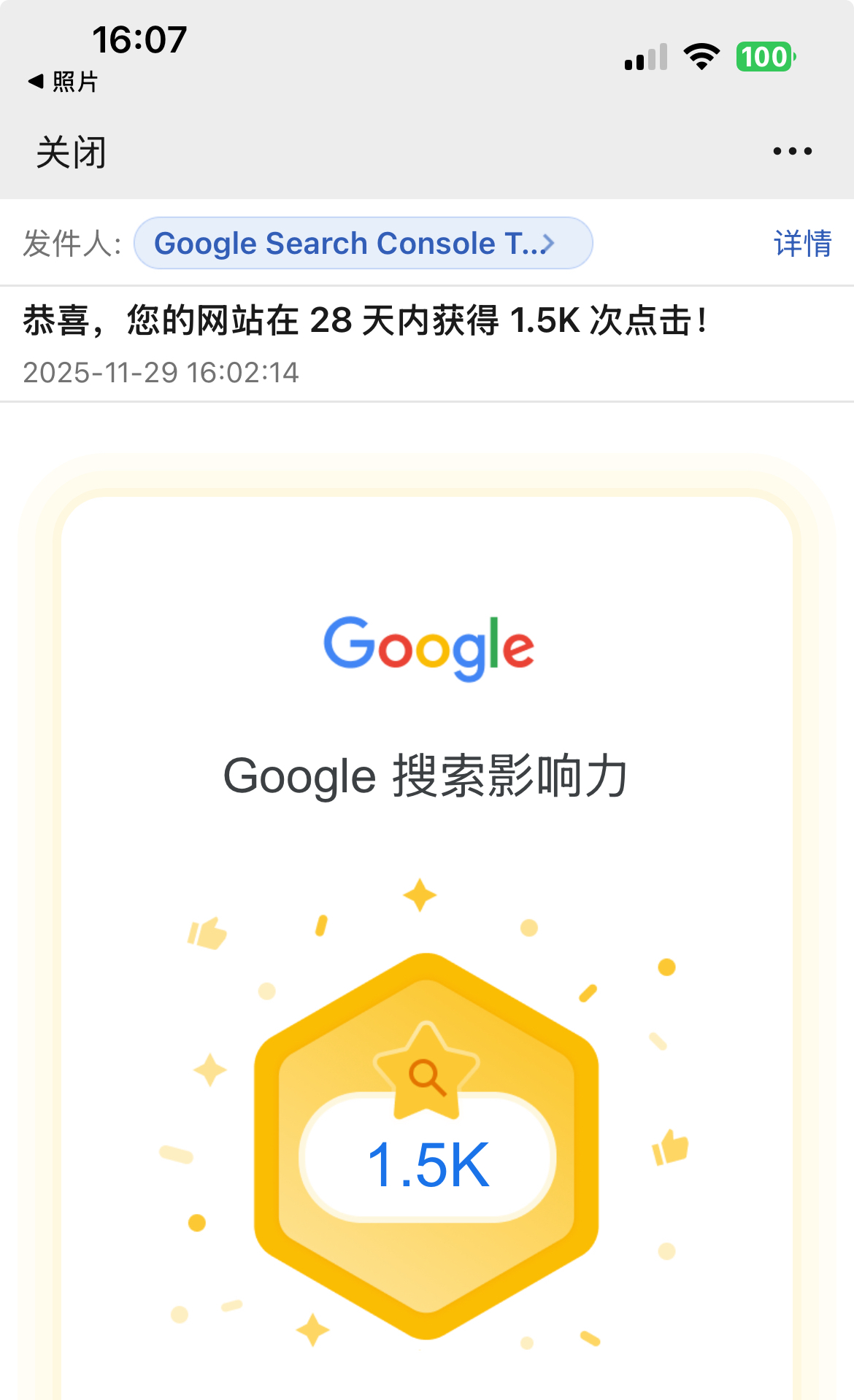Open the congratulations subject line
Image resolution: width=854 pixels, height=1400 pixels.
pos(363,320)
